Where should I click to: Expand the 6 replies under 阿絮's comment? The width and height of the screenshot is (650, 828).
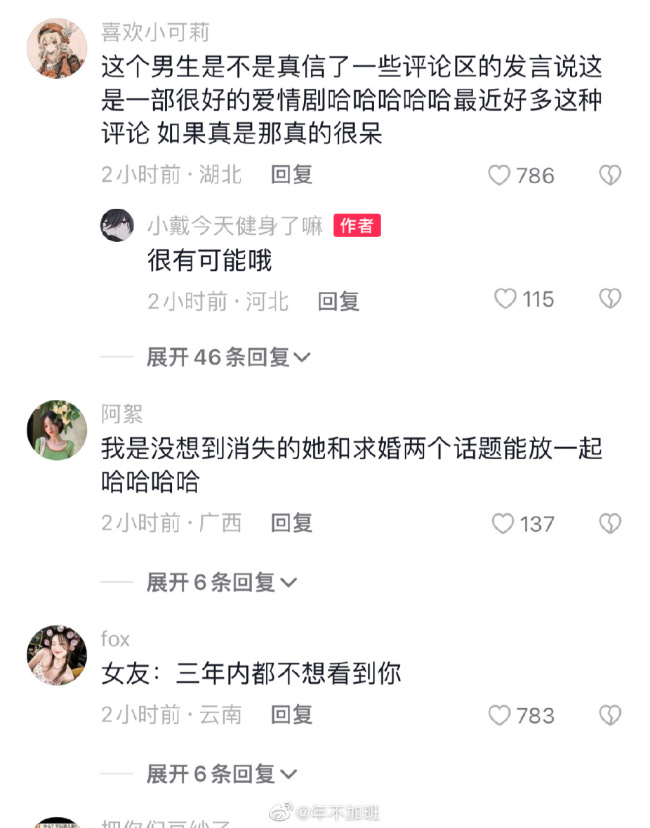coord(221,582)
